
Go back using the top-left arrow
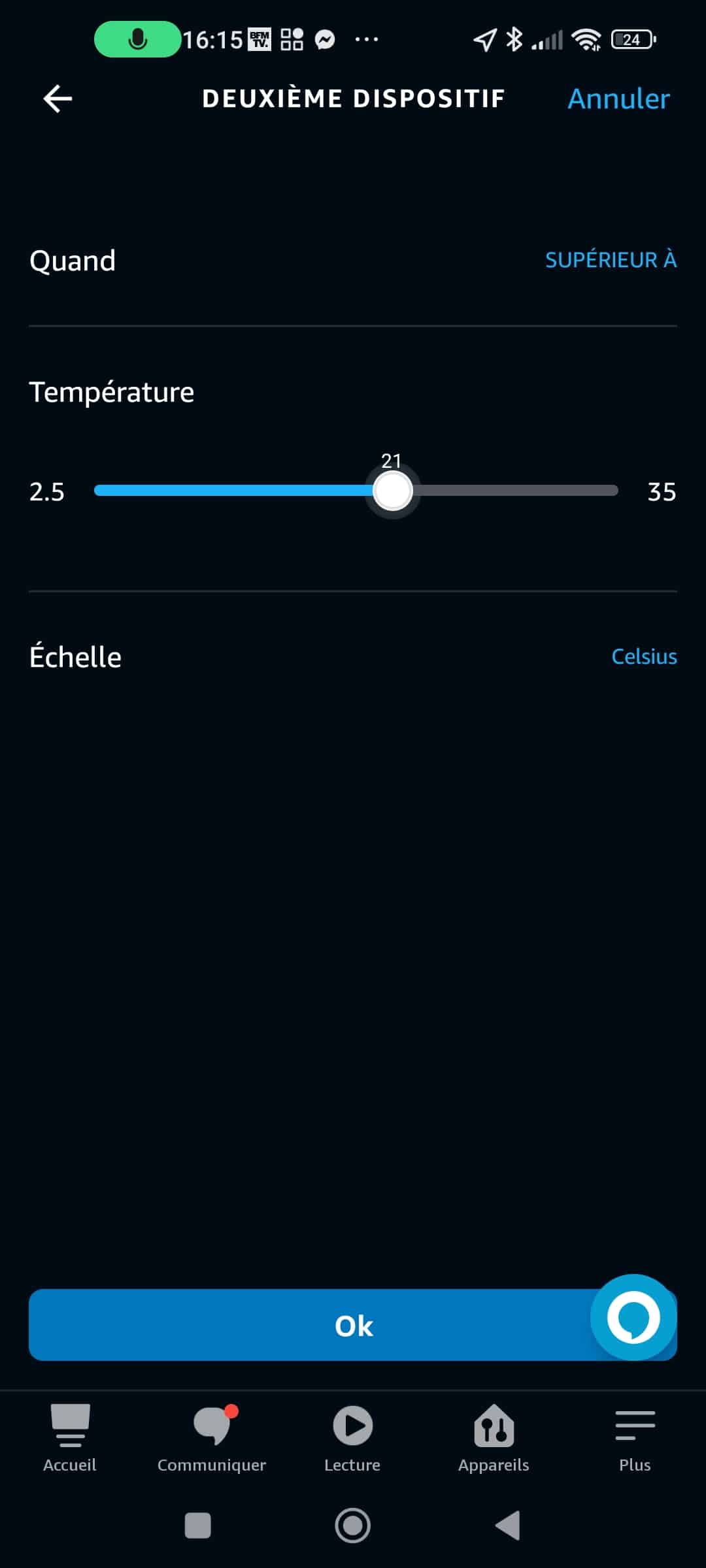[58, 99]
